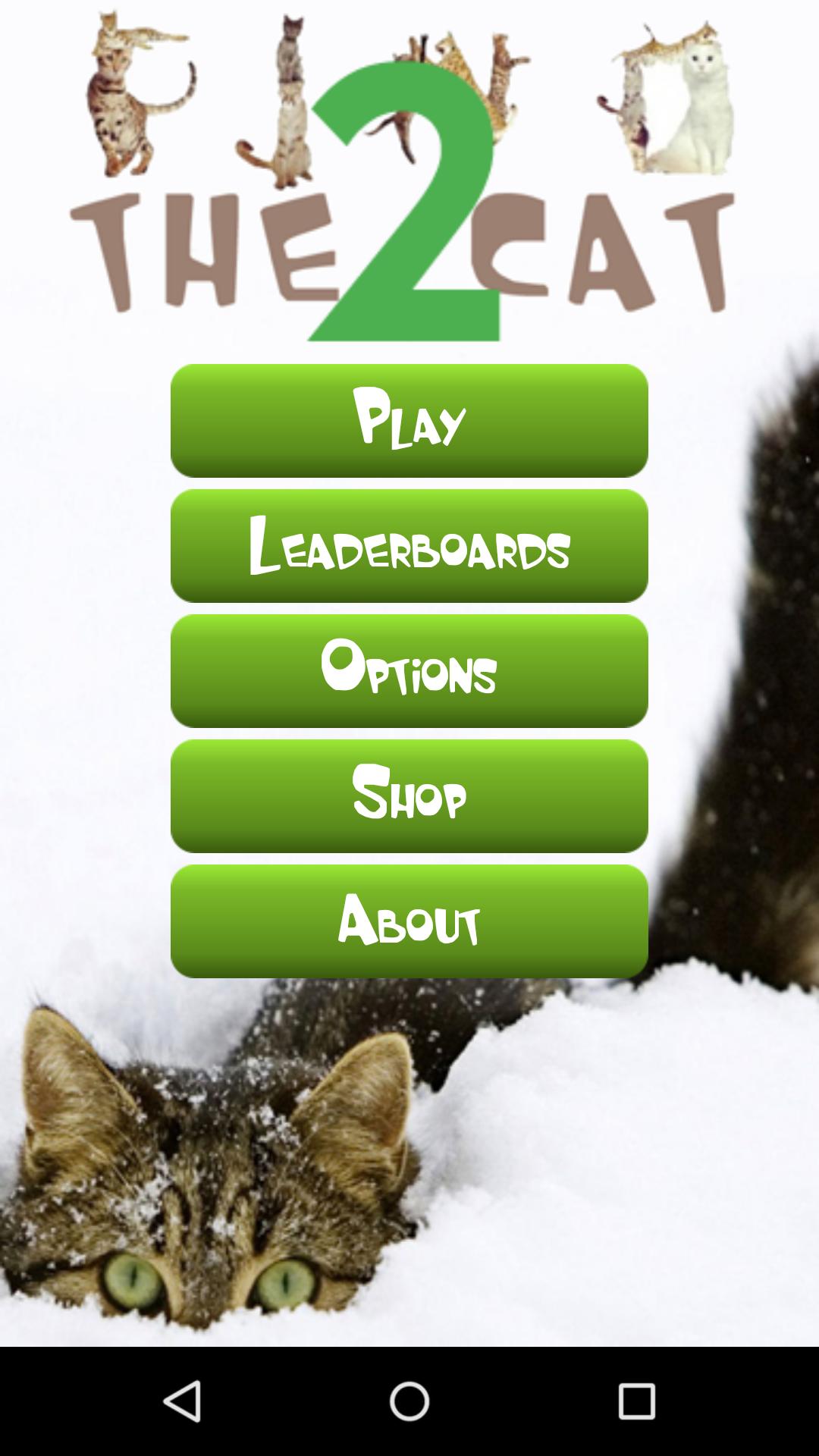Open the Options menu
Viewport: 819px width, 1456px height.
tap(409, 671)
